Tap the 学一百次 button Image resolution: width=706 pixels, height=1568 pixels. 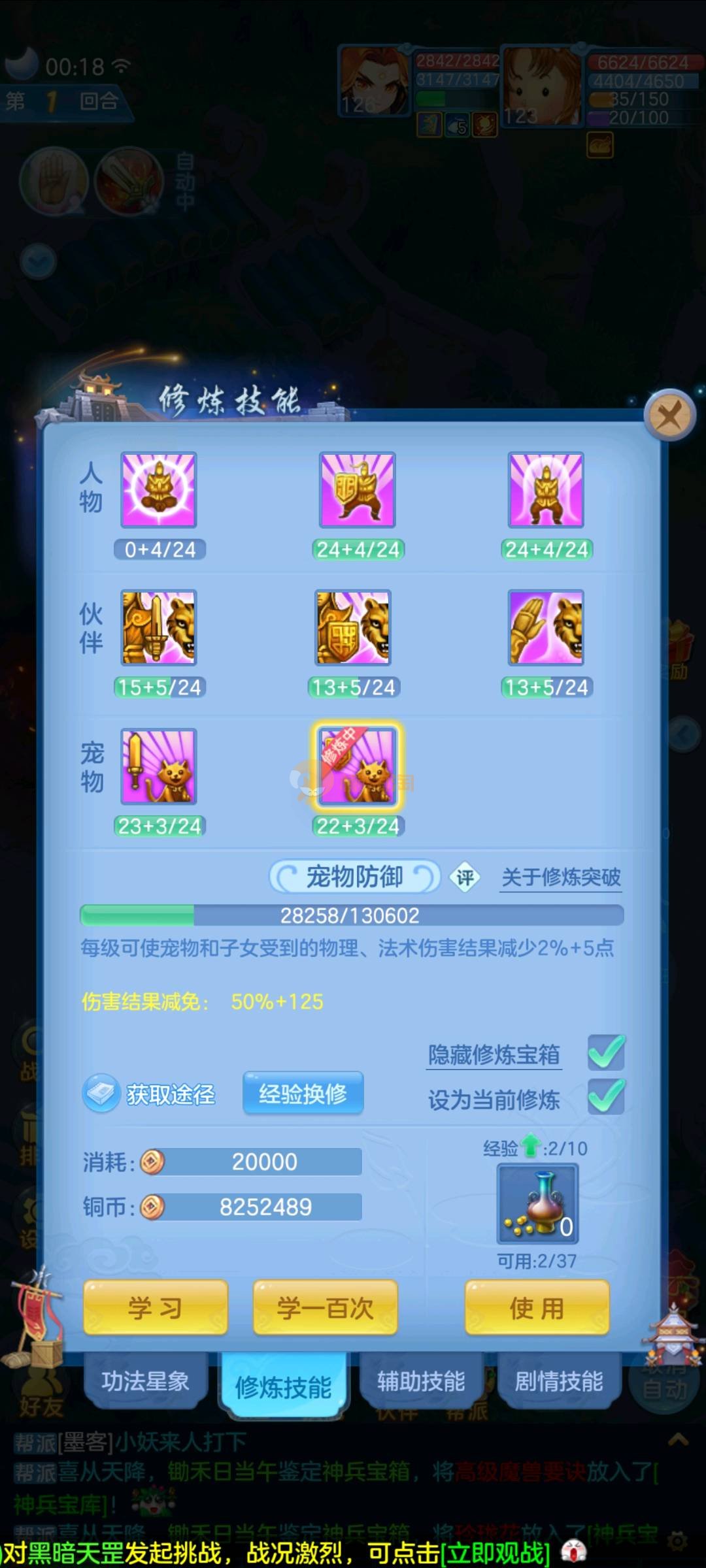(x=326, y=1307)
